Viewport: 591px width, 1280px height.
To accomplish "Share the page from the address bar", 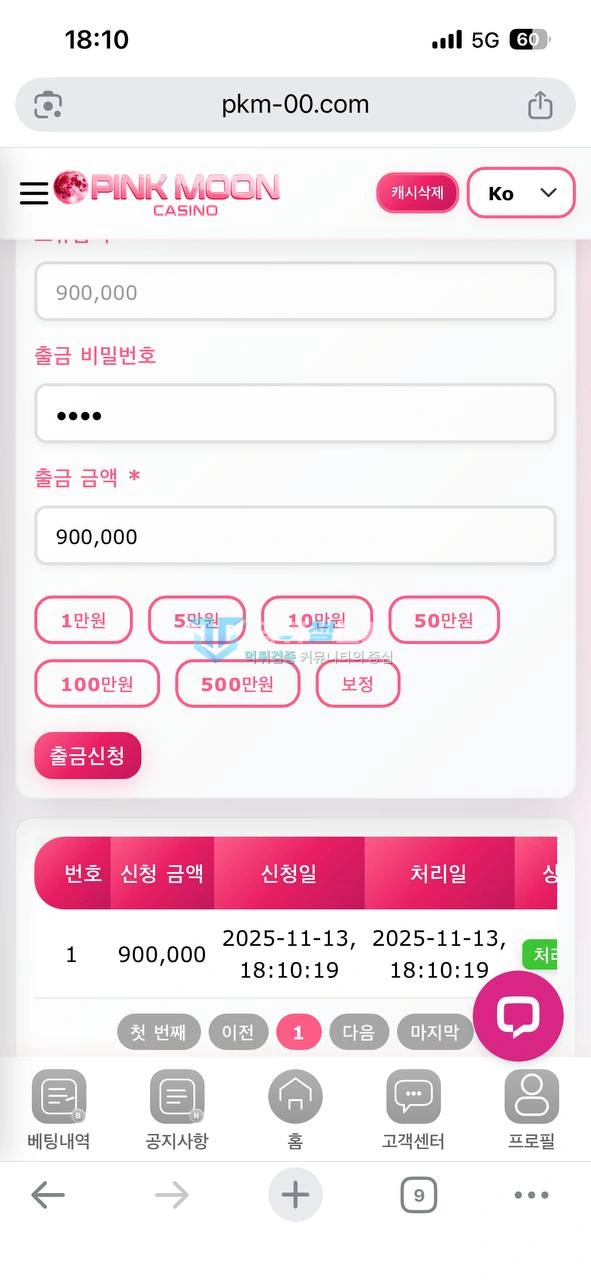I will click(540, 105).
